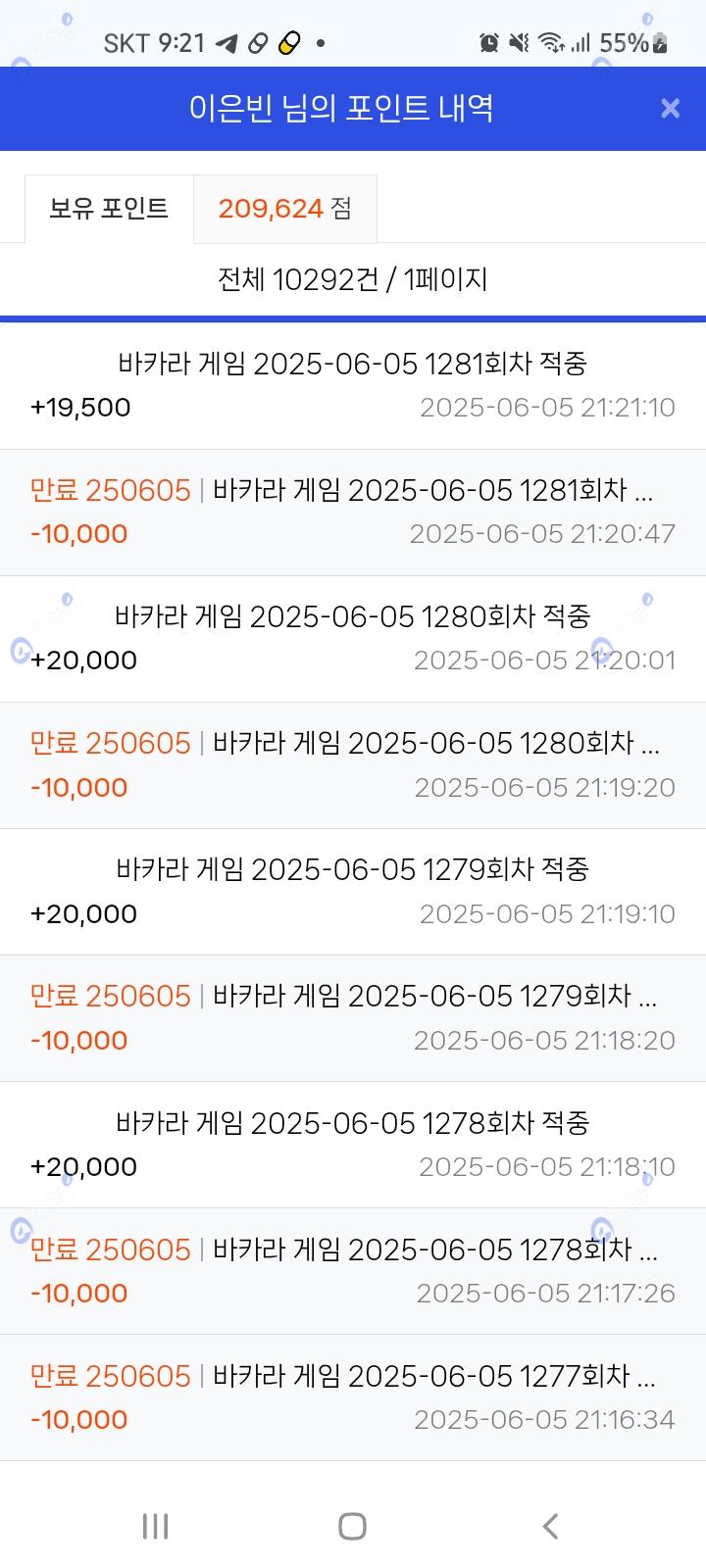The image size is (706, 1568).
Task: Open the recent apps button
Action: click(155, 1526)
